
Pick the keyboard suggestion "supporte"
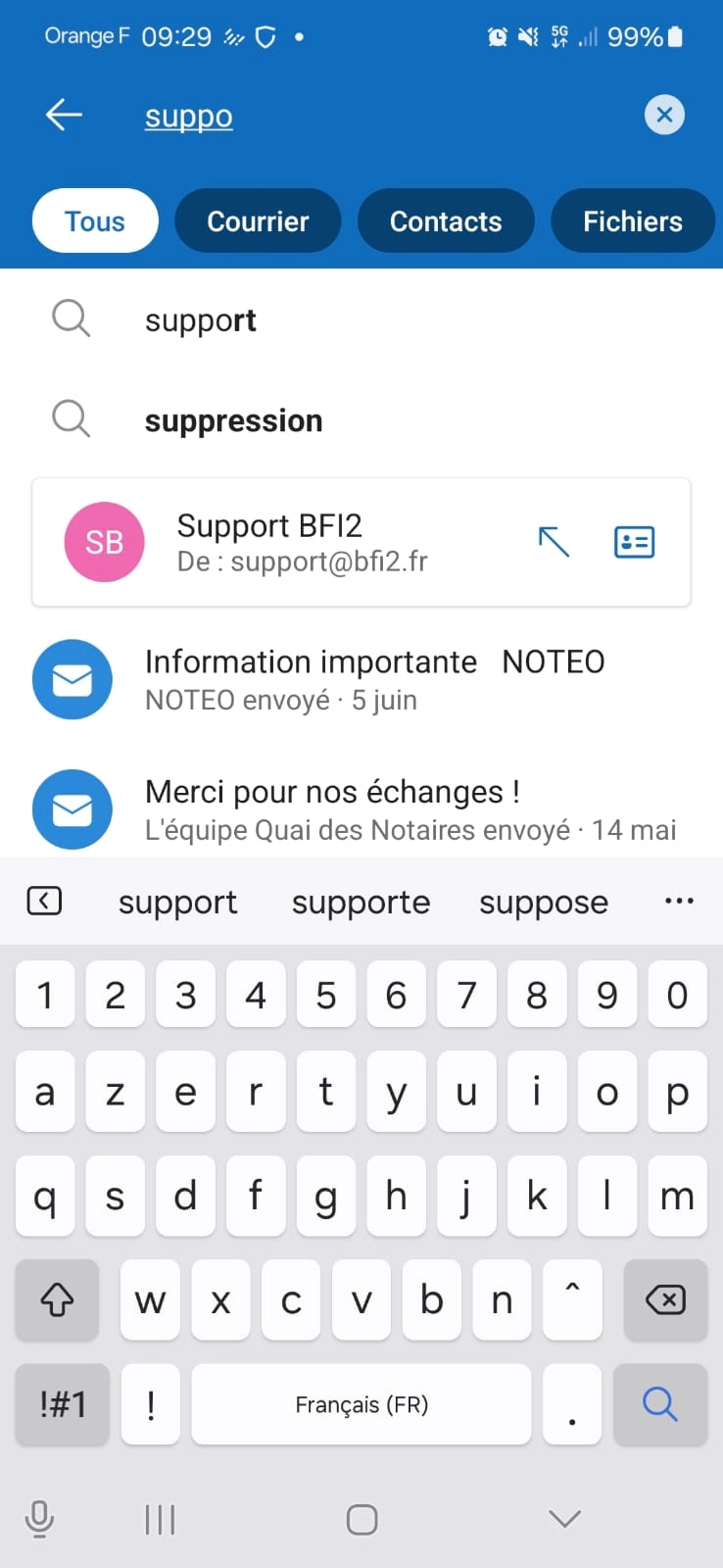361,902
